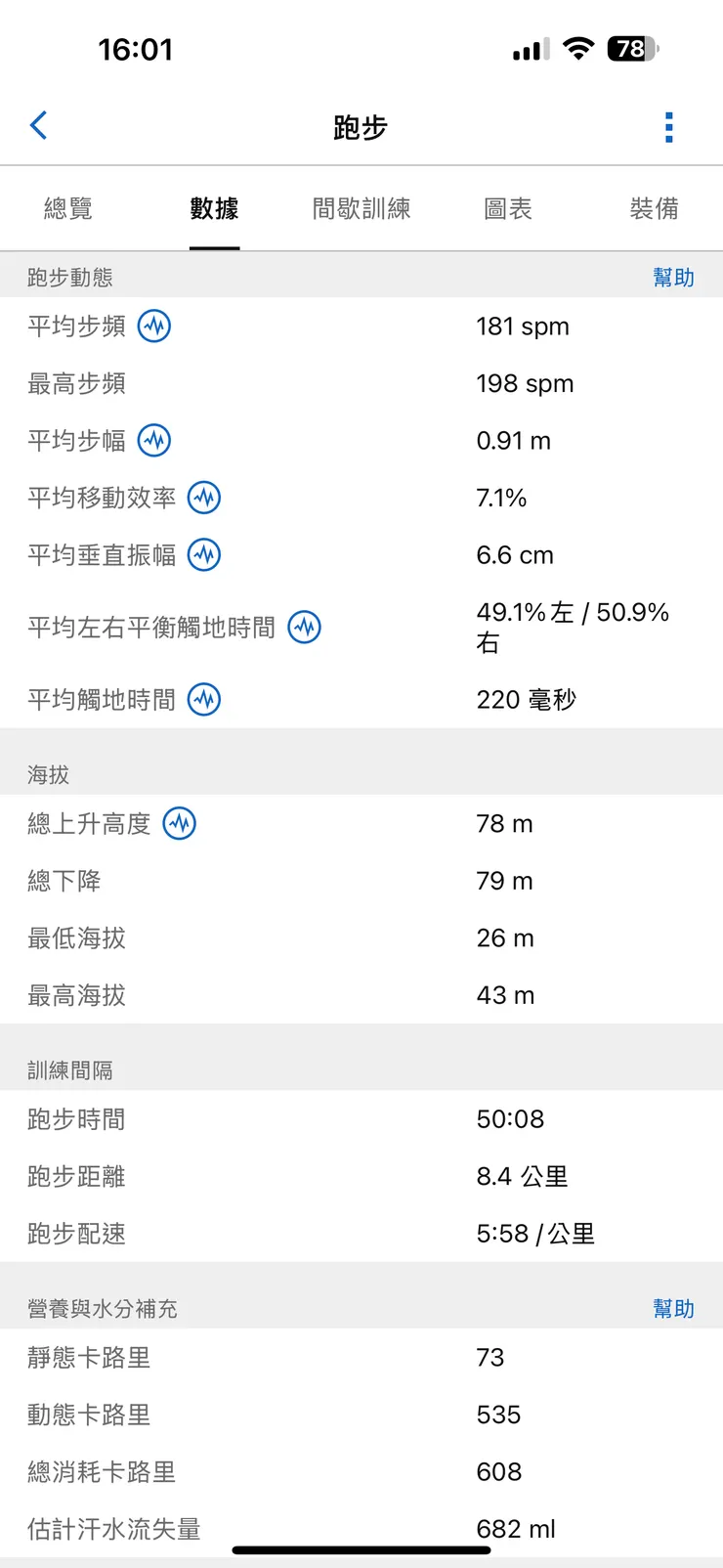Tap the chart icon beside 總上升高度
Screen dimensions: 723x1568
tap(180, 823)
